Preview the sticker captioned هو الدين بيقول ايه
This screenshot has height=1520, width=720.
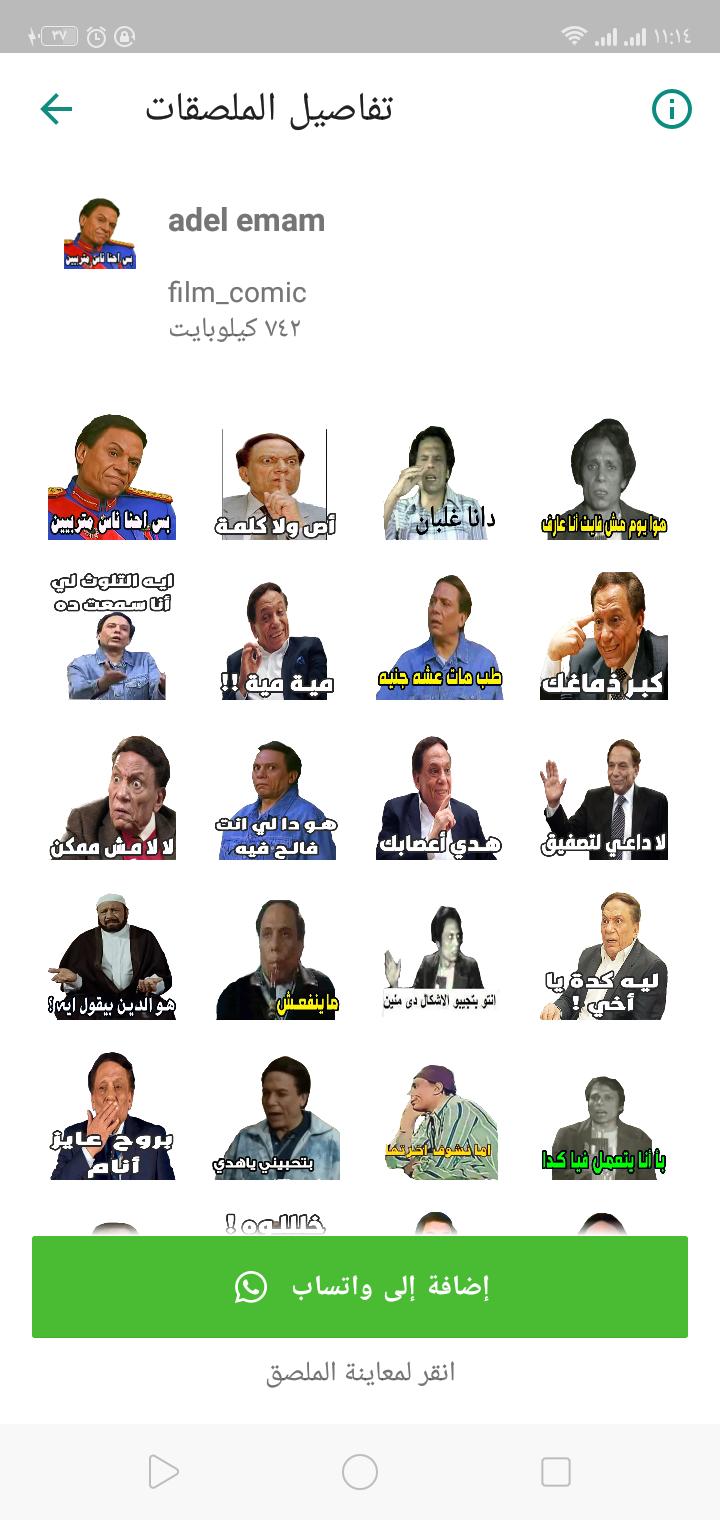pos(112,956)
